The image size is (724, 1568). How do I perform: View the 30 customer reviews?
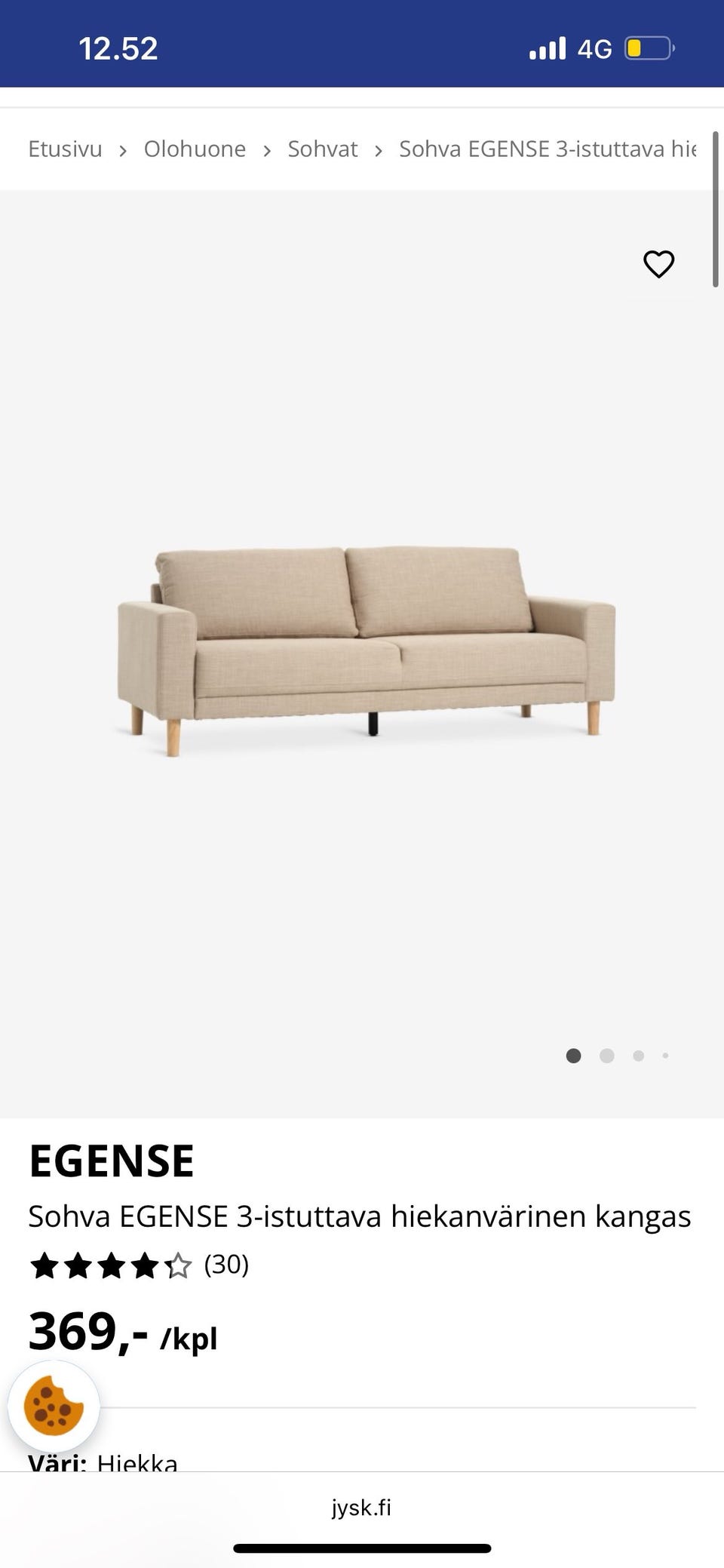(226, 1265)
